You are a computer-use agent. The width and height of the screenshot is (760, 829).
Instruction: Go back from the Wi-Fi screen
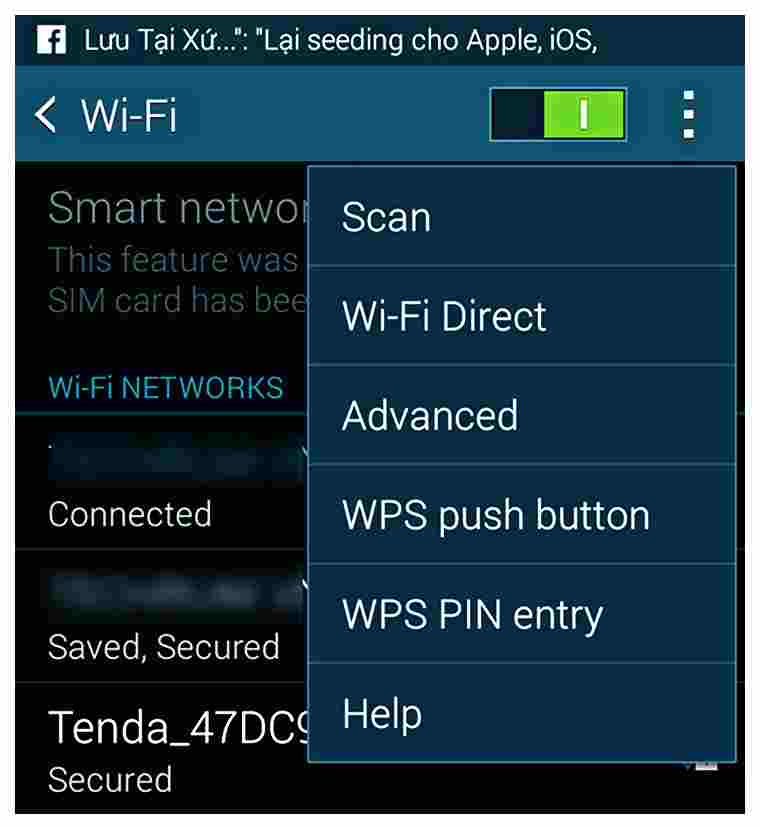(45, 116)
